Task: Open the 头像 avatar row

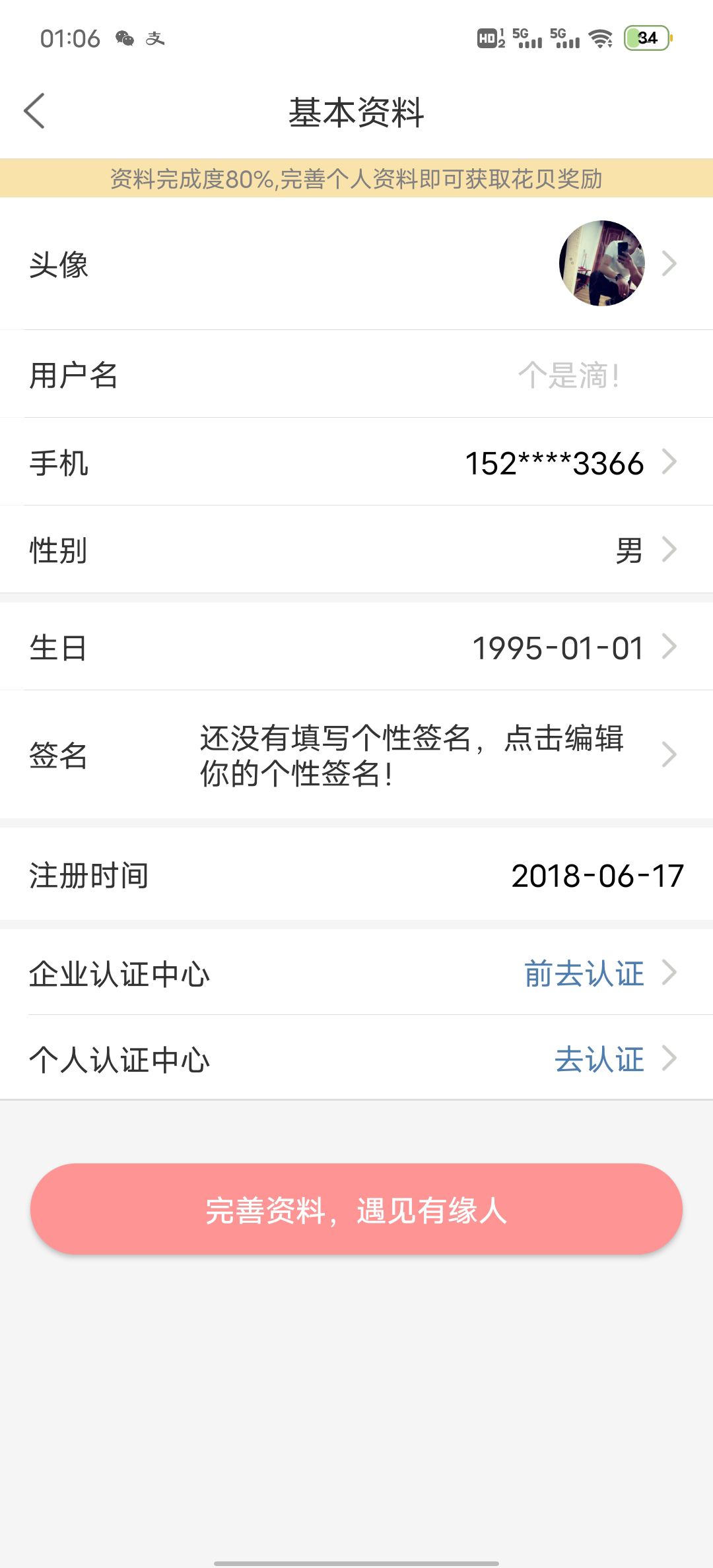Action: pos(356,263)
